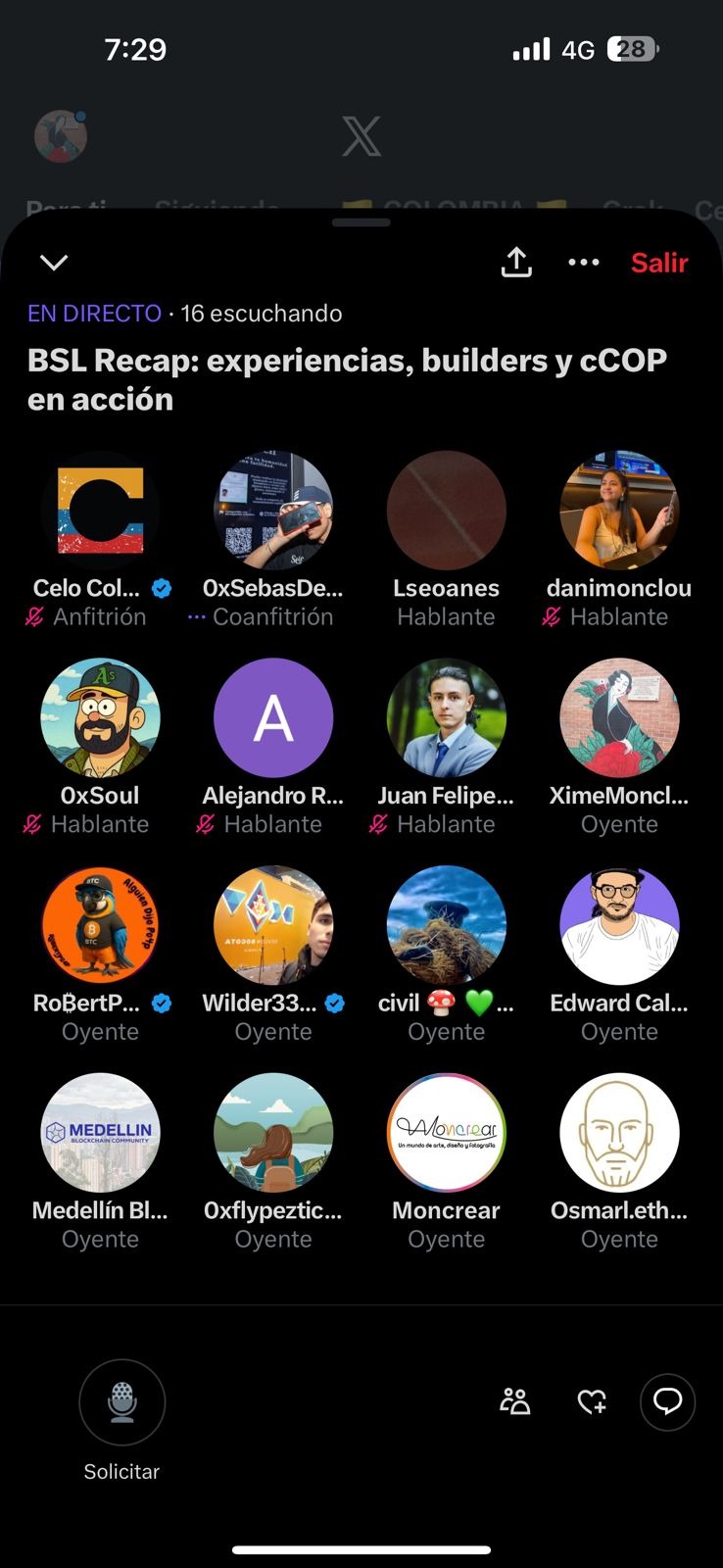The height and width of the screenshot is (1568, 723).
Task: Open Juan Felipe... speaker profile
Action: pyautogui.click(x=447, y=718)
